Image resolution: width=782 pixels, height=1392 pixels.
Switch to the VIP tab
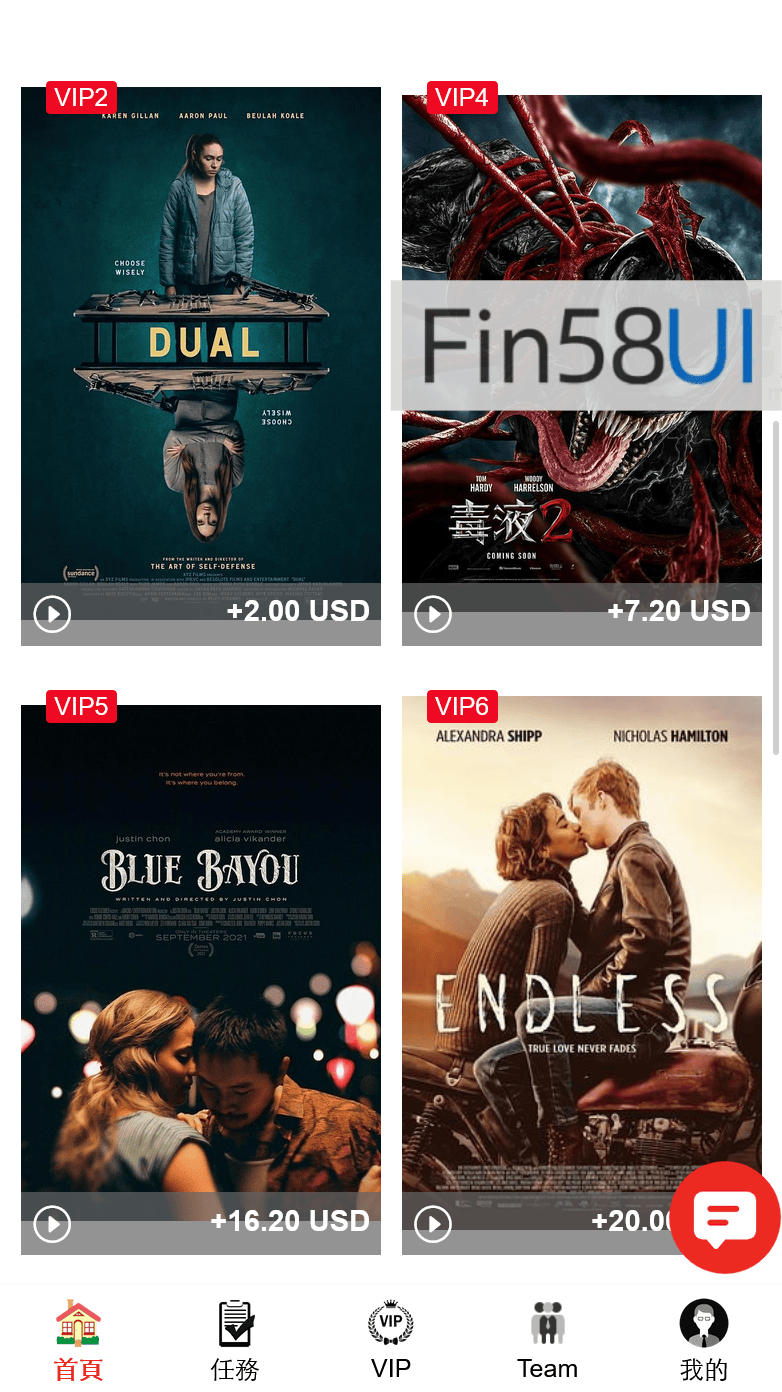(391, 1340)
